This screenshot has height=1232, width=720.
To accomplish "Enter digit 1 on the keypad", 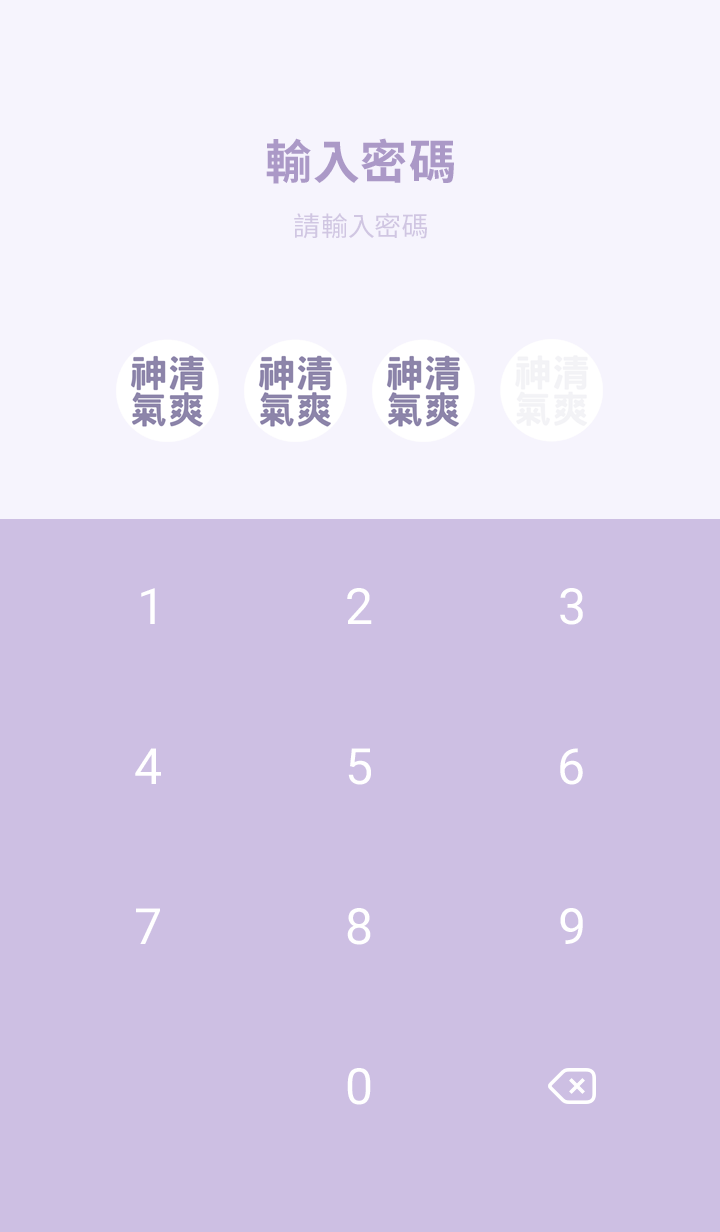I will (x=149, y=607).
